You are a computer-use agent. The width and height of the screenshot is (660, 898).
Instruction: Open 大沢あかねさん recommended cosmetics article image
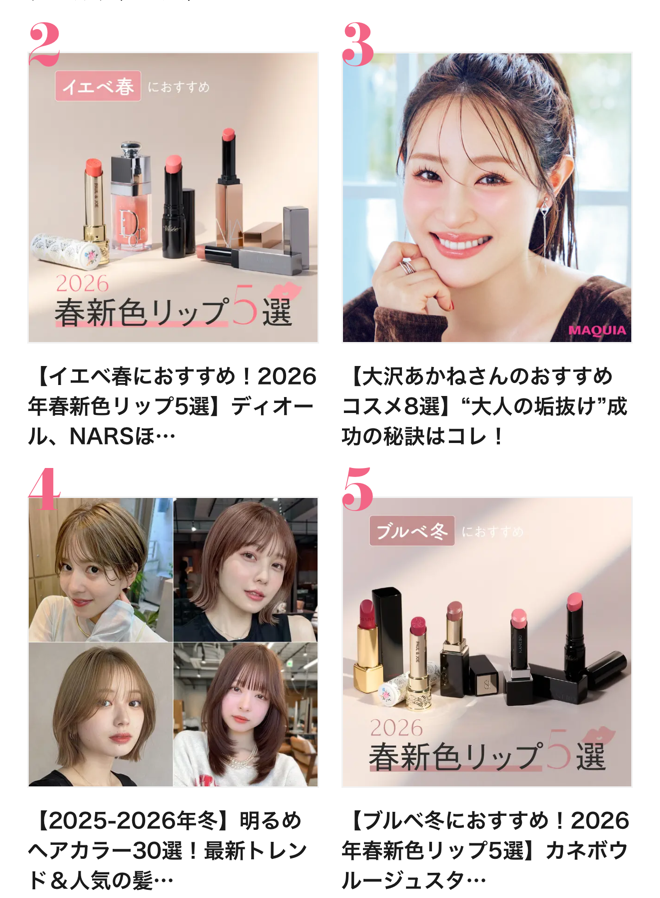(487, 198)
